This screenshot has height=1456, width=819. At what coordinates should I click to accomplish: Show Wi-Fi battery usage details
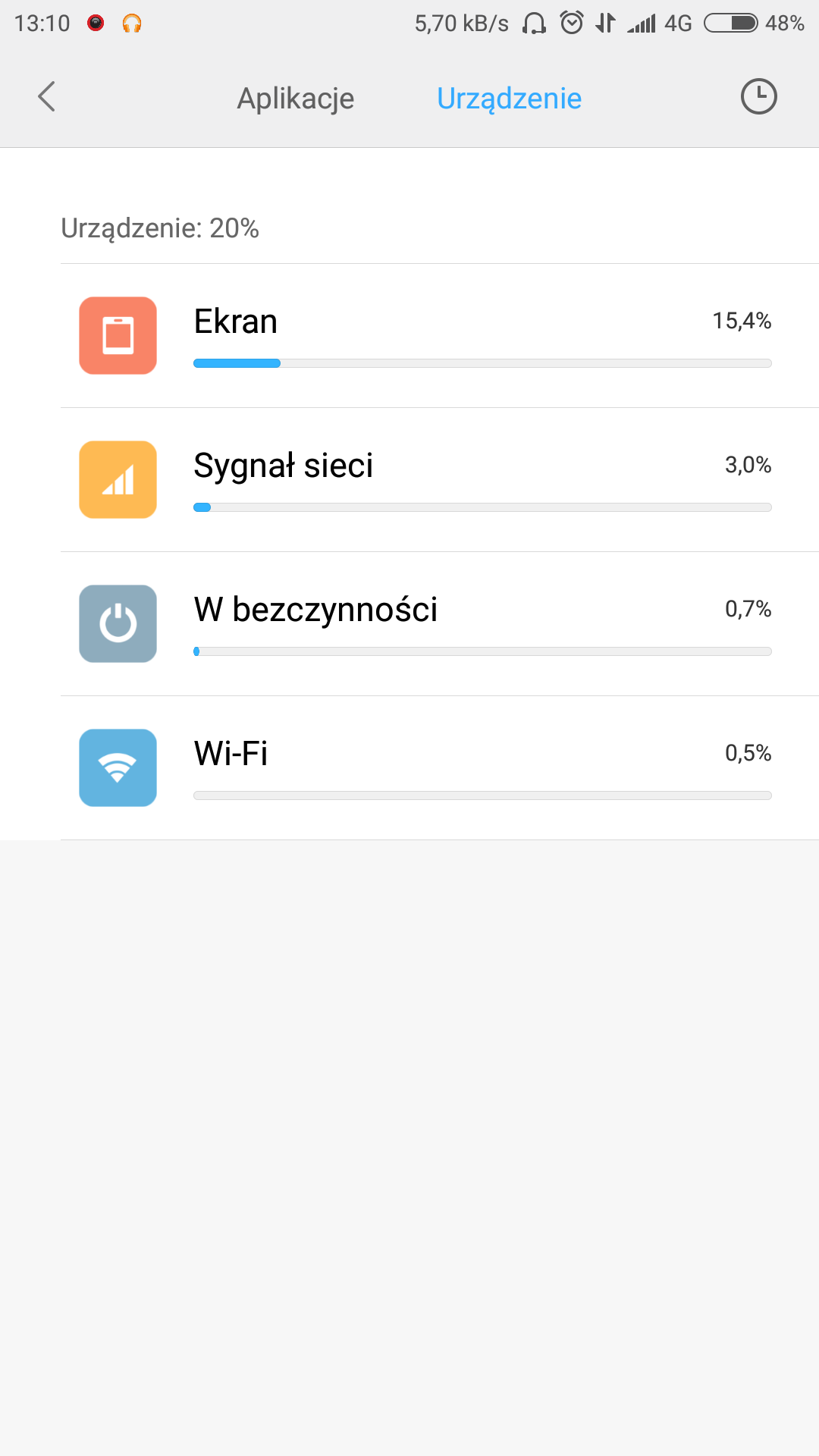pyautogui.click(x=440, y=768)
